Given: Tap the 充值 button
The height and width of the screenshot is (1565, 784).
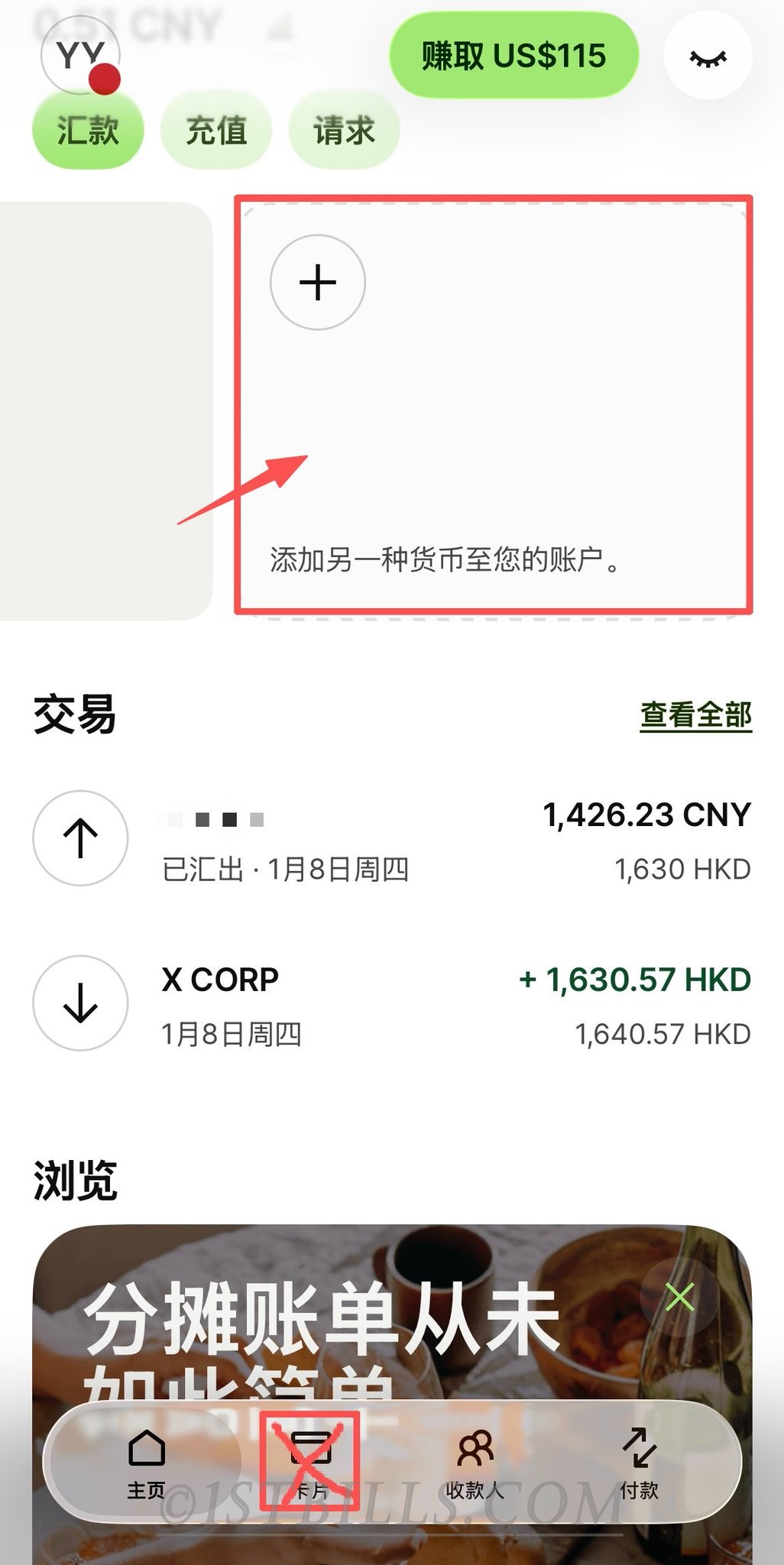Looking at the screenshot, I should coord(216,131).
